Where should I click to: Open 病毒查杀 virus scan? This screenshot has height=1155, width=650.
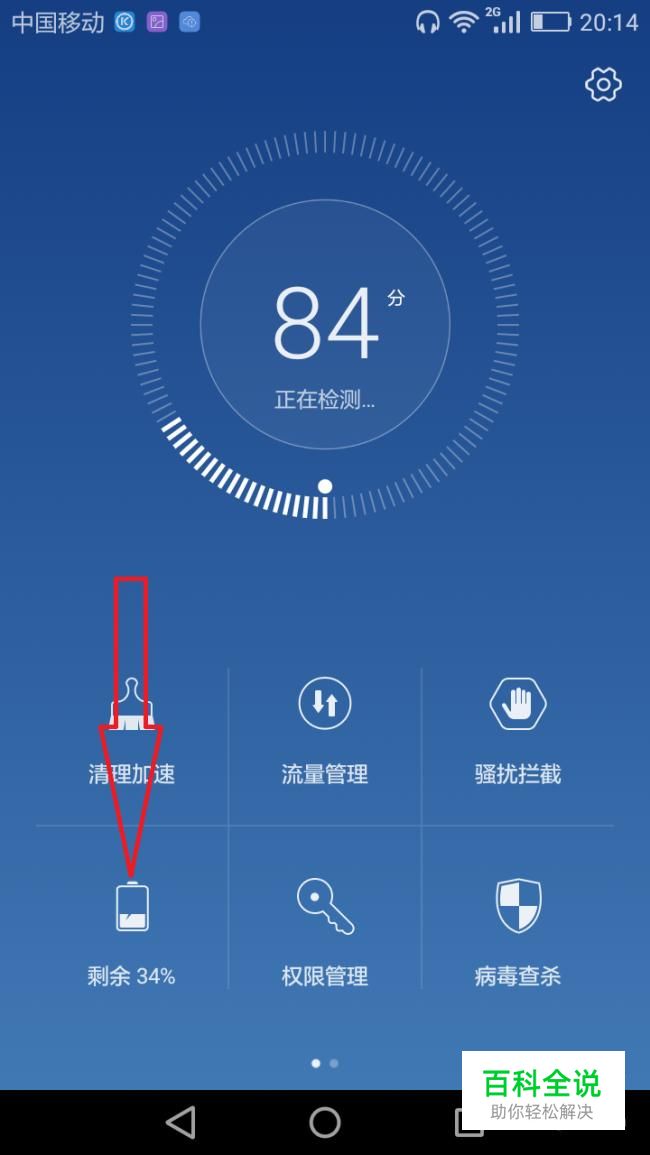pyautogui.click(x=517, y=933)
